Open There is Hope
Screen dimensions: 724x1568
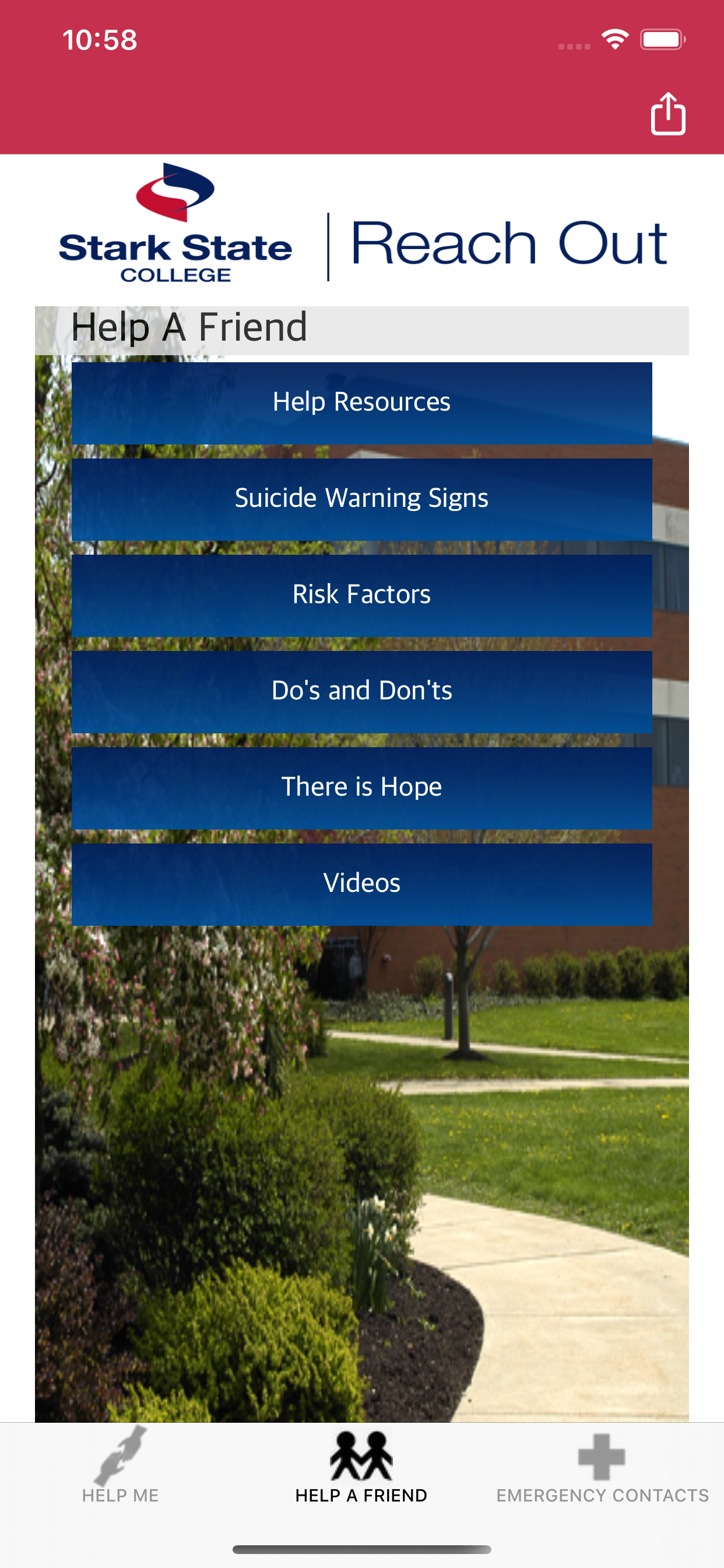(x=361, y=787)
